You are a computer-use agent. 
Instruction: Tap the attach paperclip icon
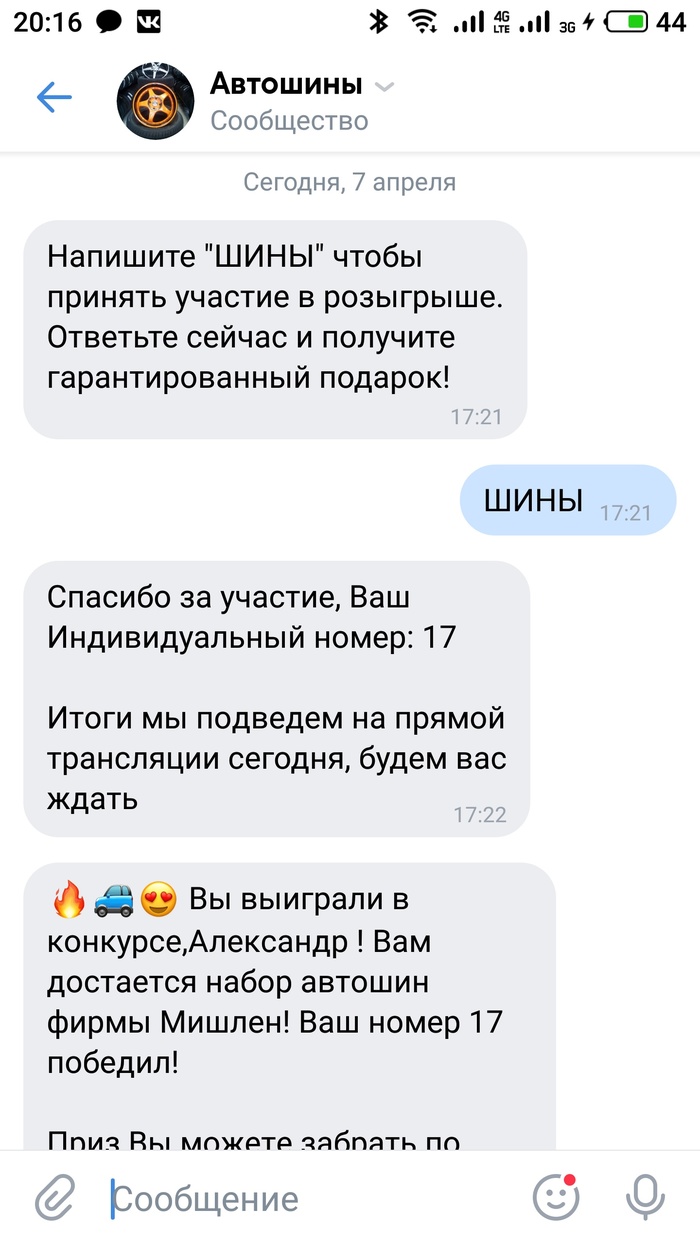[x=56, y=1198]
